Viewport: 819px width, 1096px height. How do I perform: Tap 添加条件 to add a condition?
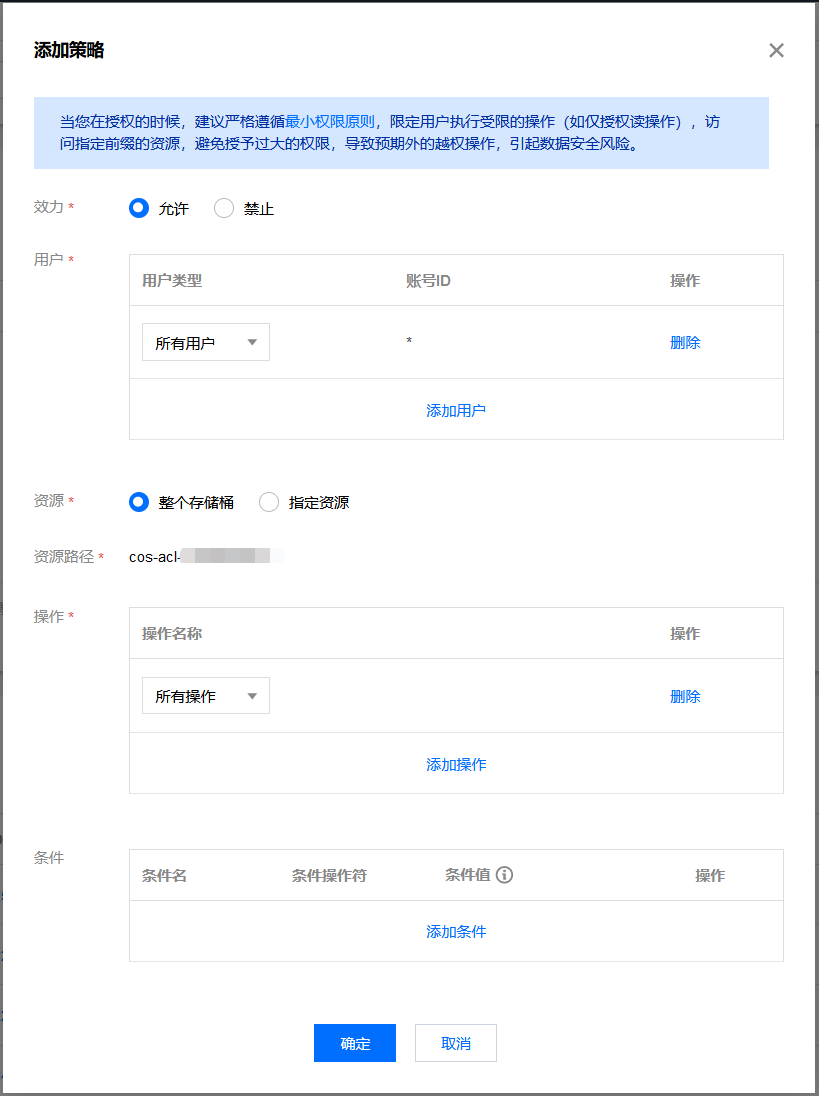click(x=456, y=931)
